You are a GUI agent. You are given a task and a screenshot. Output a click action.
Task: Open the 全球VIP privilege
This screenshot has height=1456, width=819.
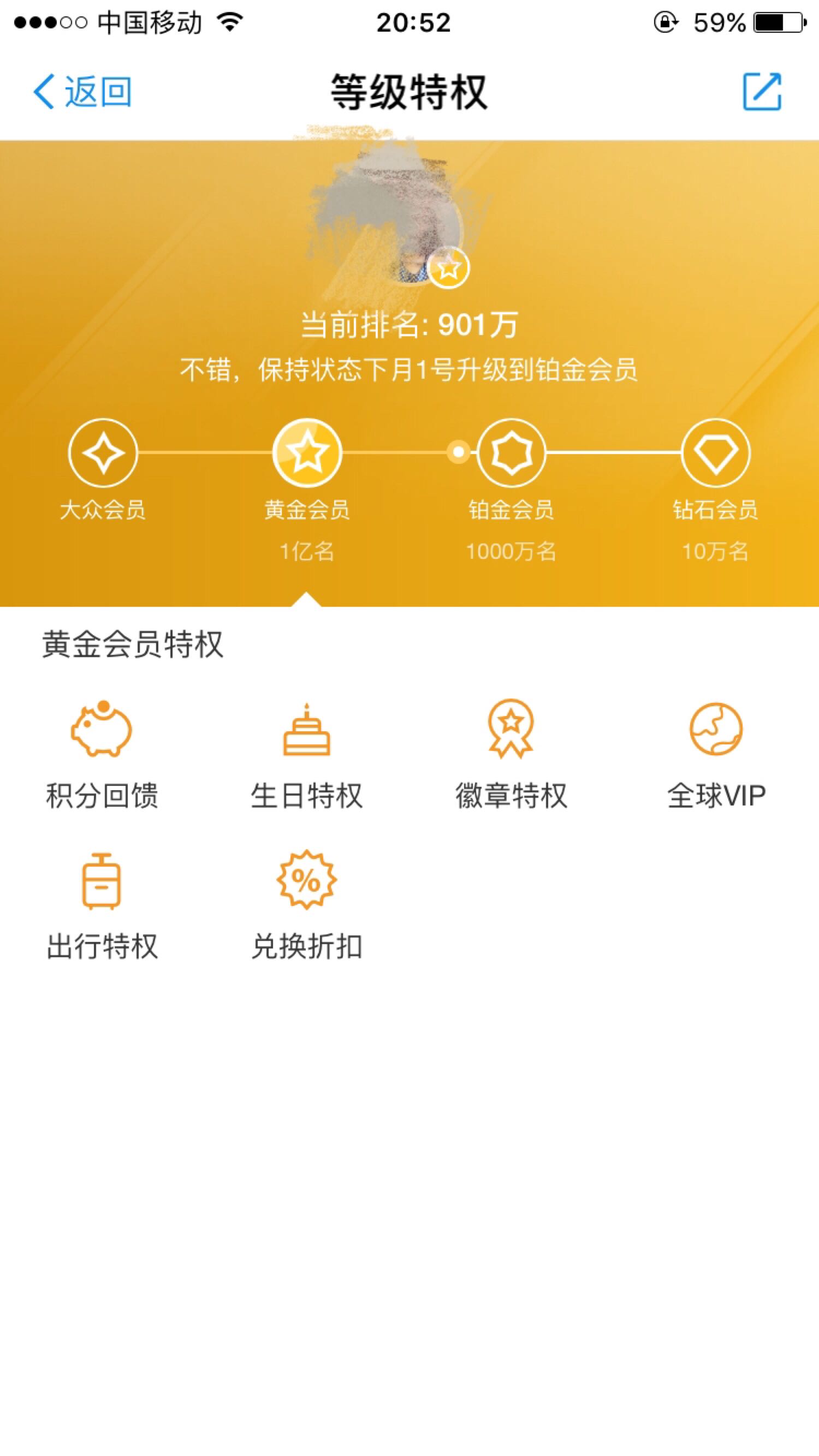(x=716, y=755)
